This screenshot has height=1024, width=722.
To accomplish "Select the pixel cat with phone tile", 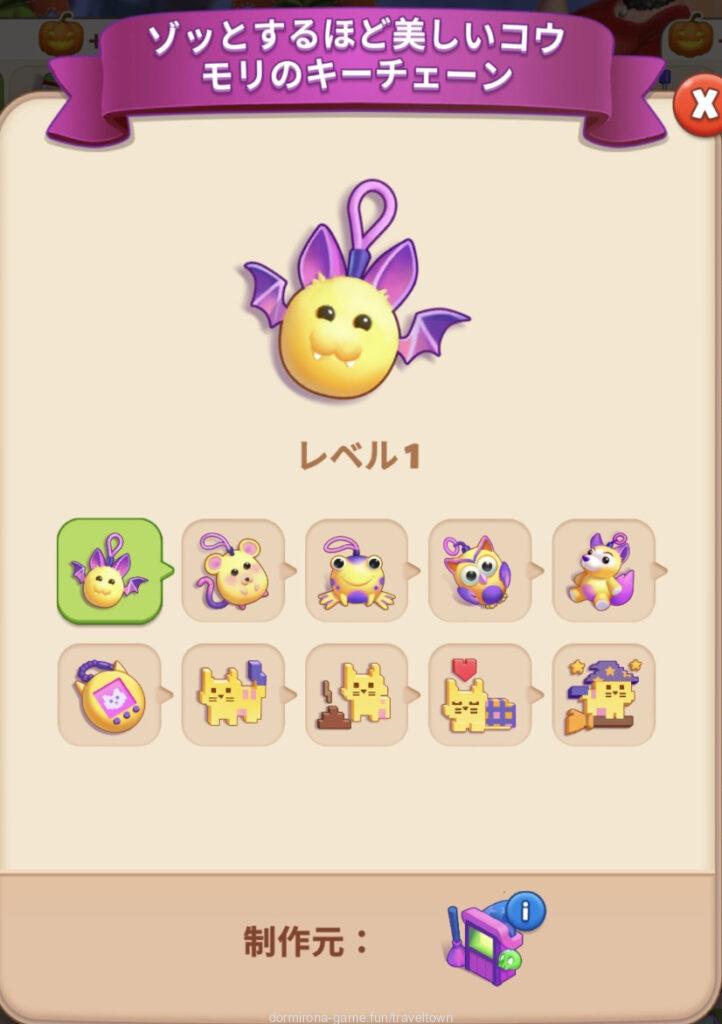I will [x=233, y=695].
